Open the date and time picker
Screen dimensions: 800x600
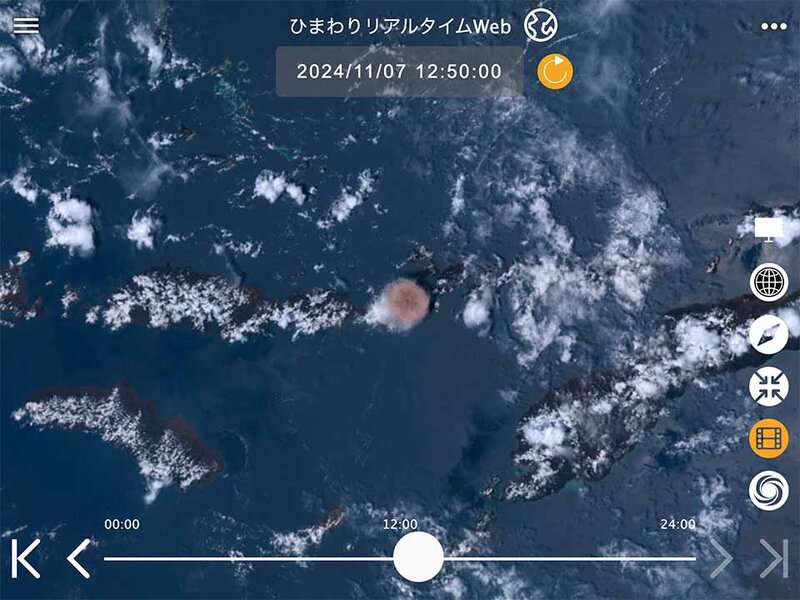coord(399,71)
